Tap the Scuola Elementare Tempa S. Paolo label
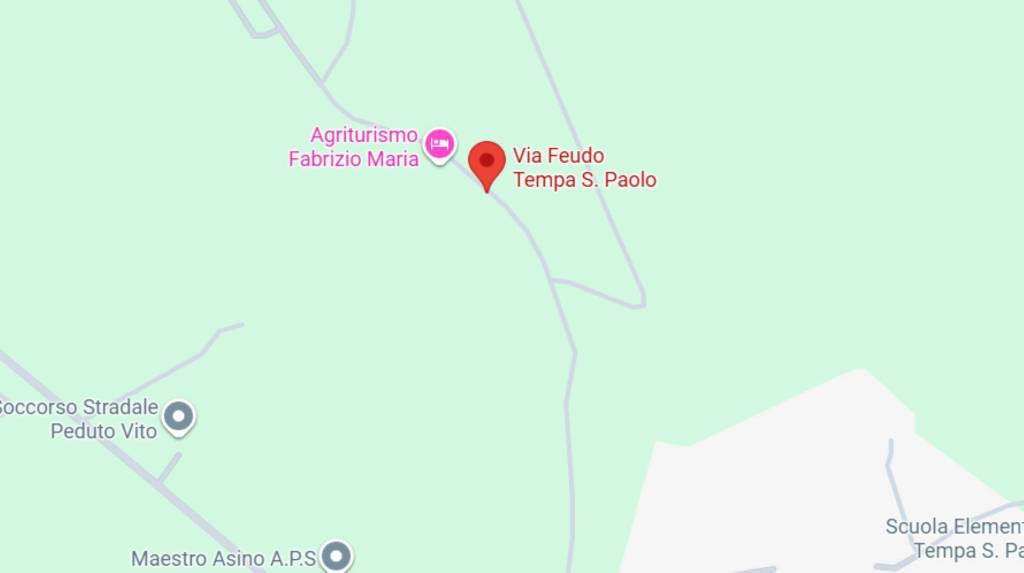This screenshot has width=1024, height=573. tap(955, 538)
